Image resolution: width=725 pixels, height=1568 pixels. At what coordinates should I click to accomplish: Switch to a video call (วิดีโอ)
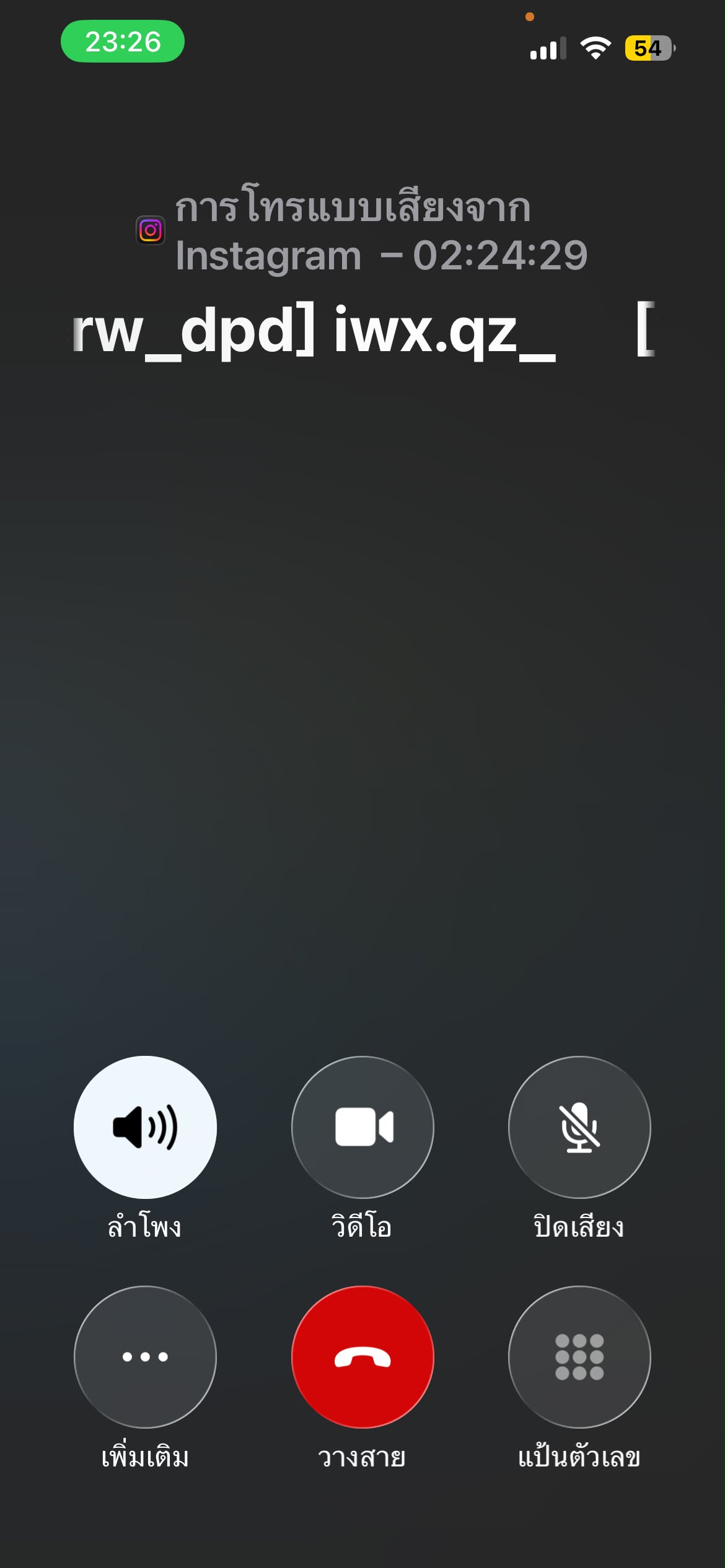coord(362,1127)
